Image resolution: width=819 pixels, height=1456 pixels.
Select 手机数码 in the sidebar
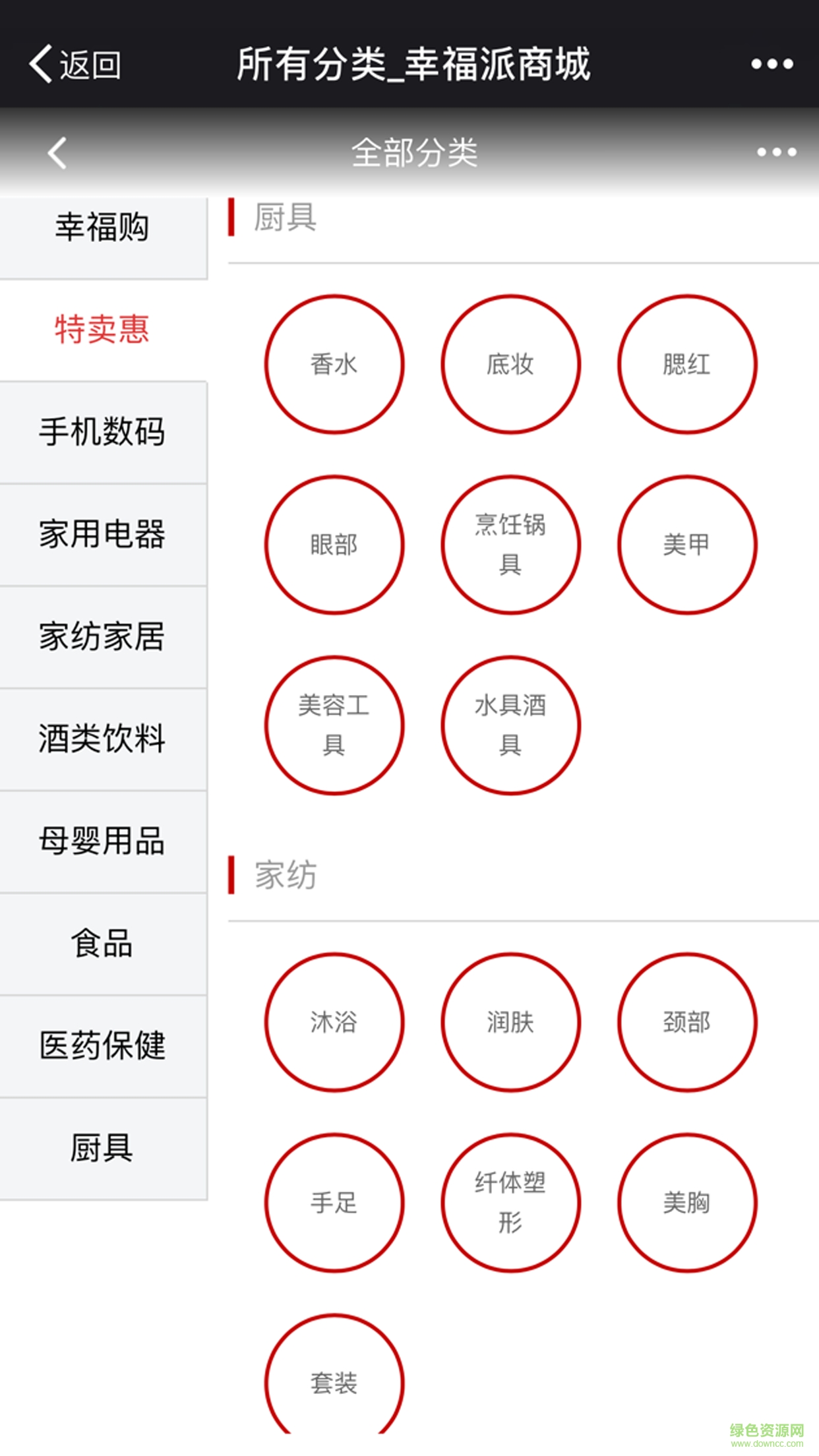tap(104, 432)
